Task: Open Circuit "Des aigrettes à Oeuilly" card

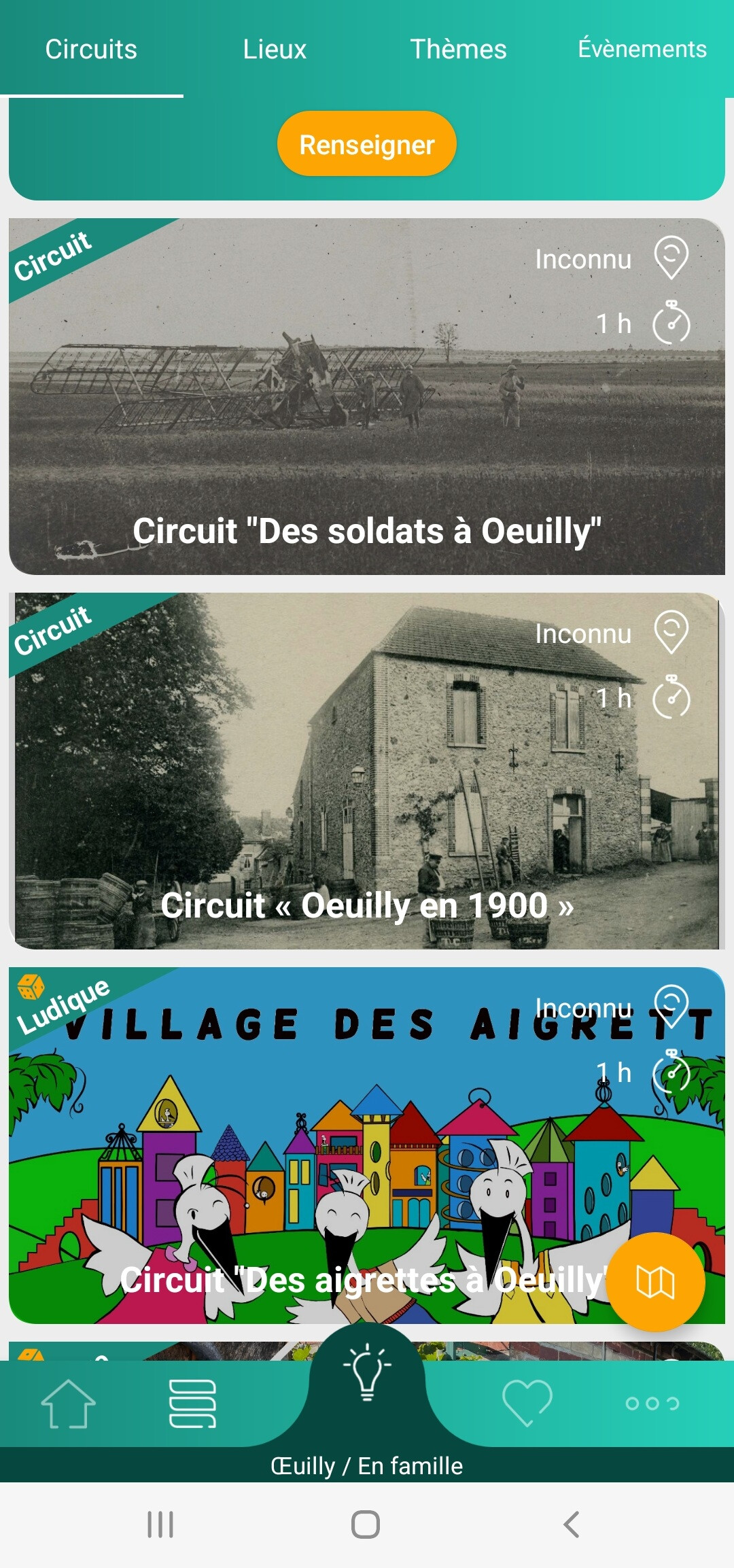Action: 367,1145
